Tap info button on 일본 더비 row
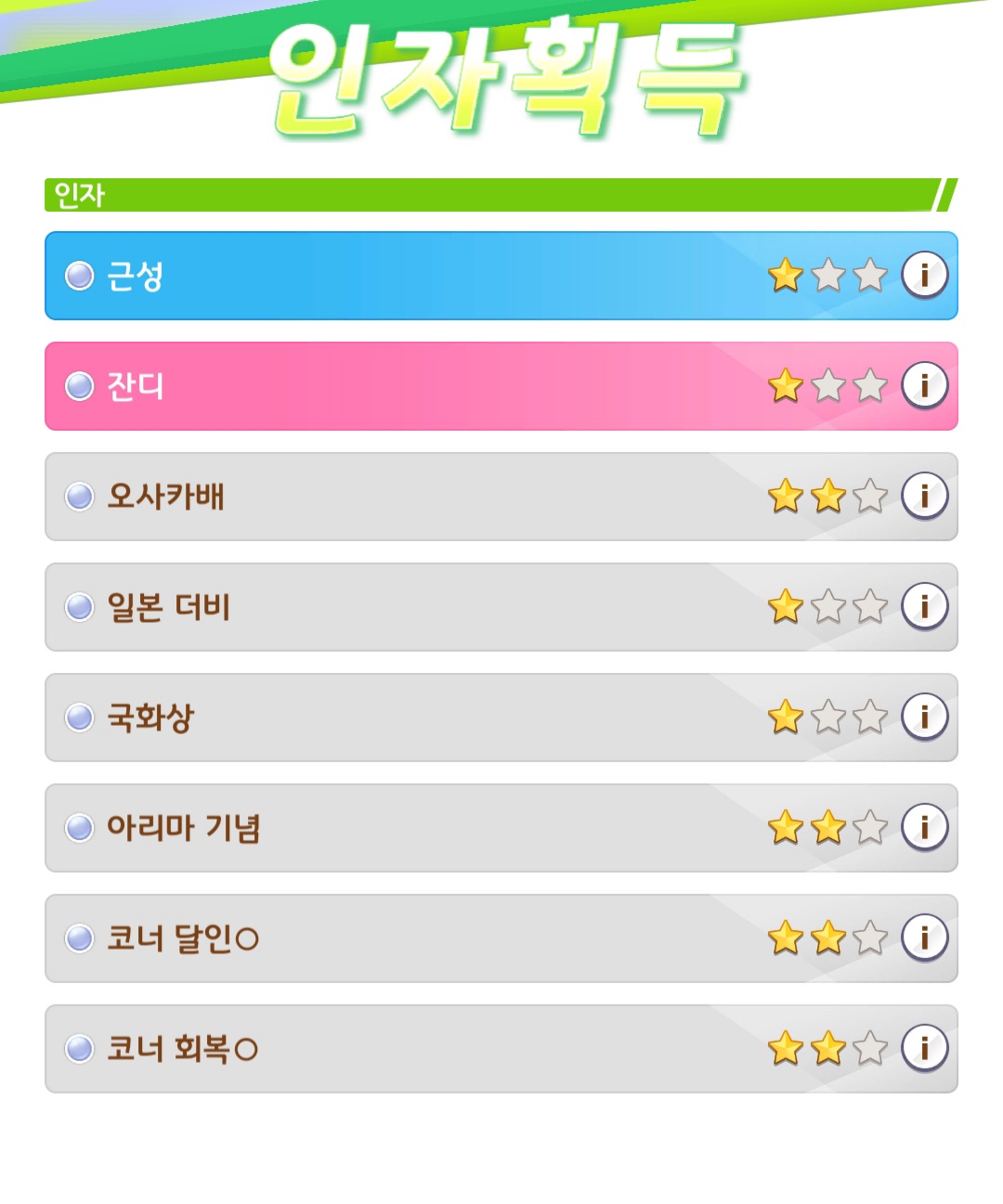Viewport: 1003px width, 1204px height. [x=924, y=606]
